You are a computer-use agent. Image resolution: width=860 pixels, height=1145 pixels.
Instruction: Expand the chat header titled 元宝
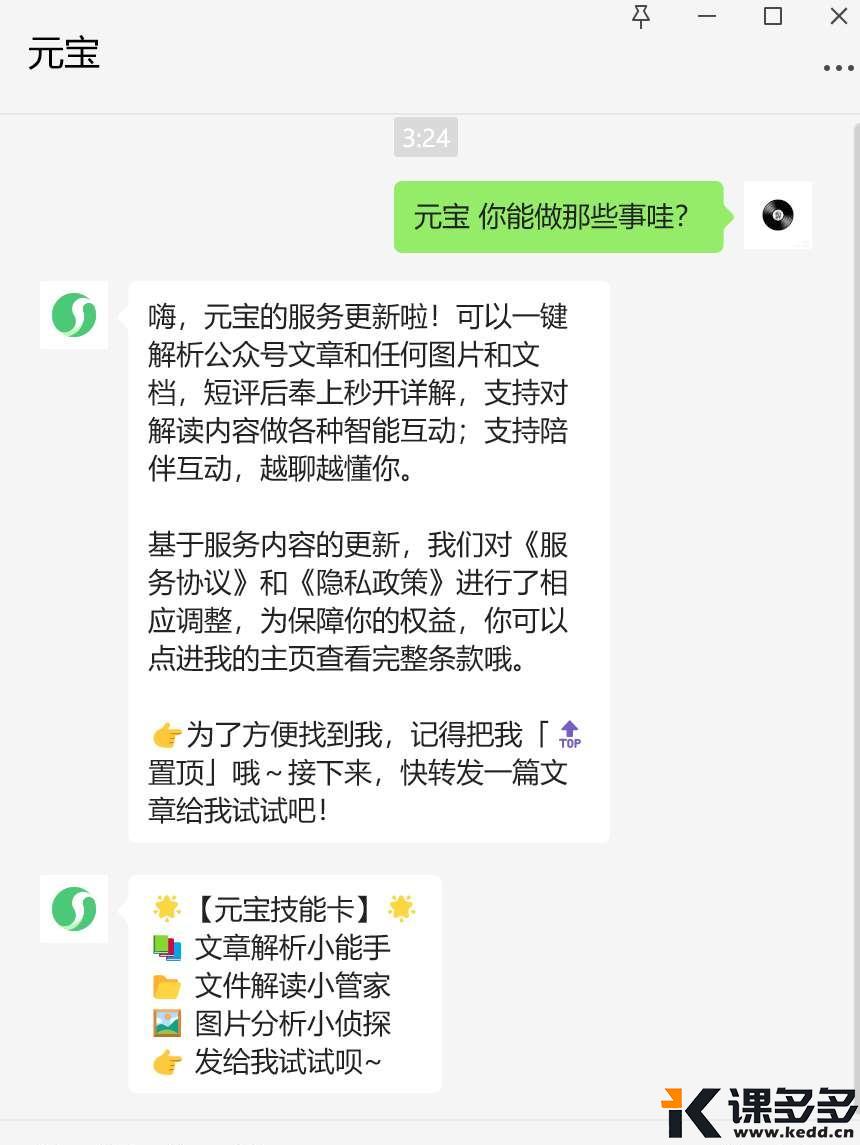[64, 55]
